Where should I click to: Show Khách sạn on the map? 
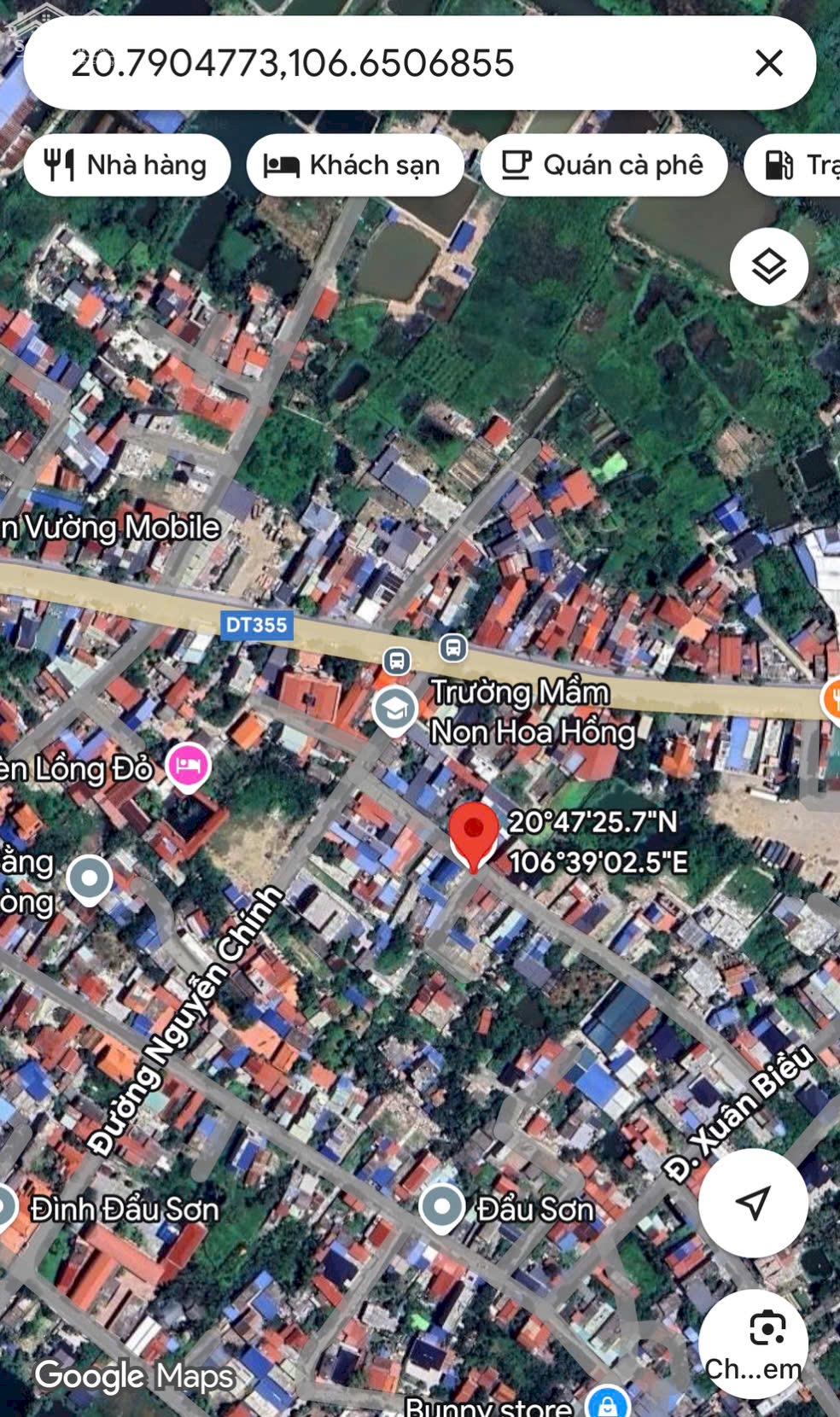point(354,165)
